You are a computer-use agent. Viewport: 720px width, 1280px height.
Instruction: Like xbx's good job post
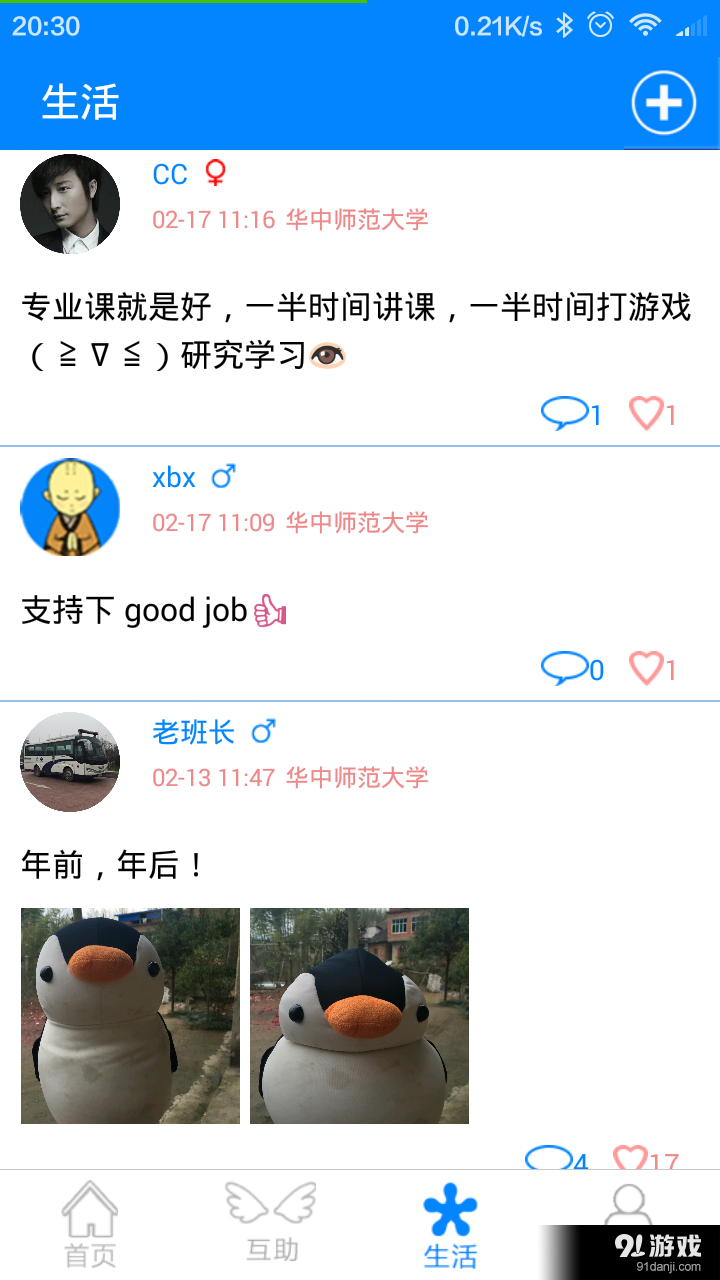pos(648,667)
